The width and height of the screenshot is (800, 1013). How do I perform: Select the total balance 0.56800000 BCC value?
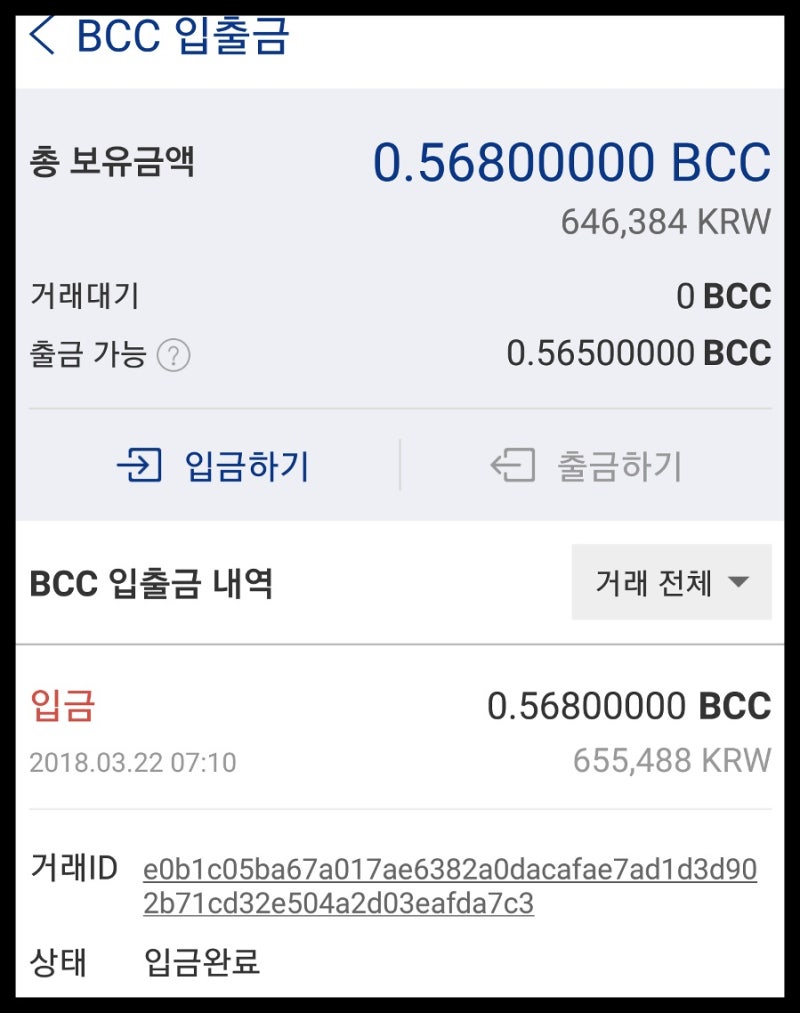tap(570, 159)
